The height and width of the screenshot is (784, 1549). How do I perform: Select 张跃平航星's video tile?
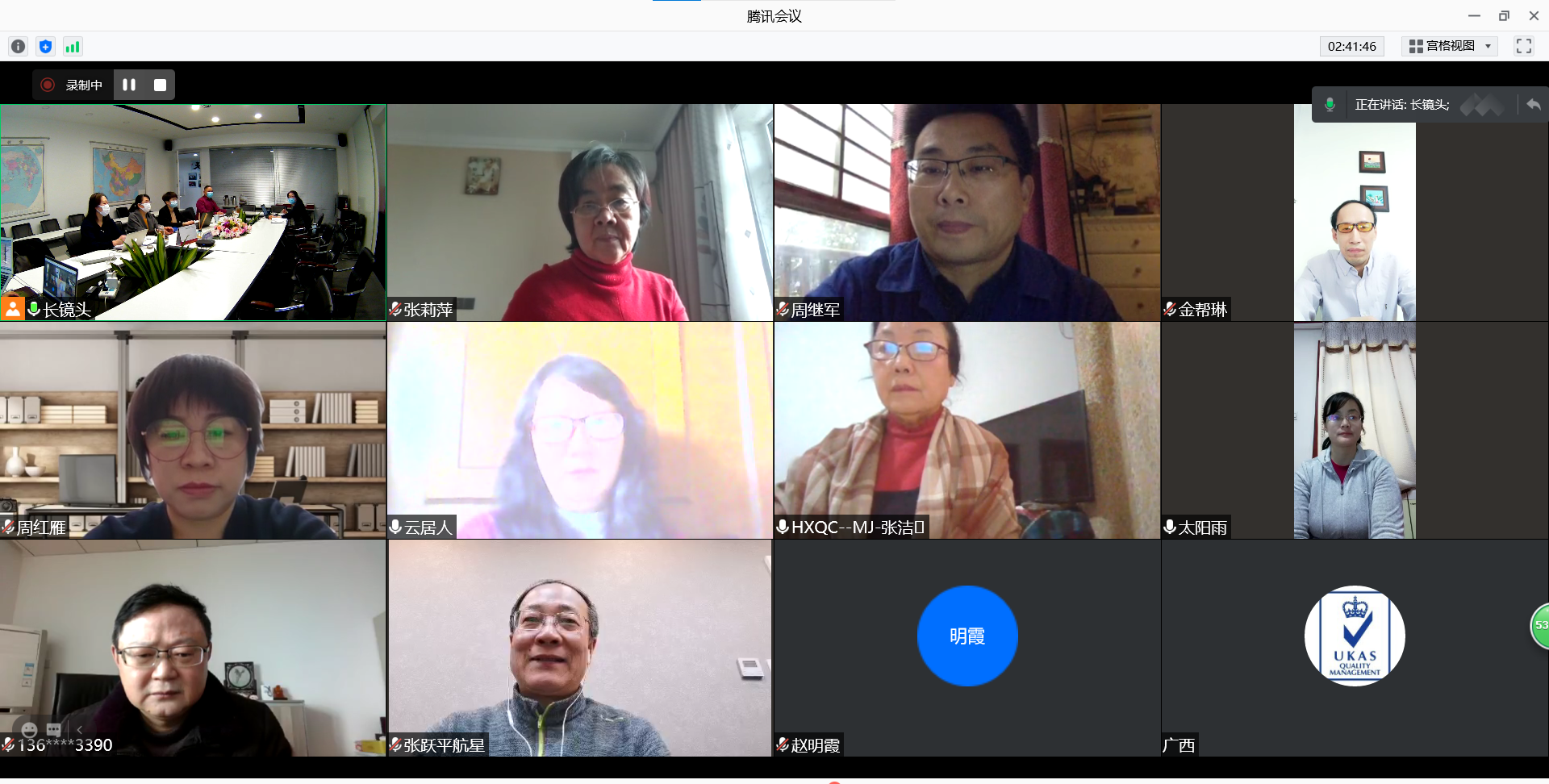pos(579,648)
